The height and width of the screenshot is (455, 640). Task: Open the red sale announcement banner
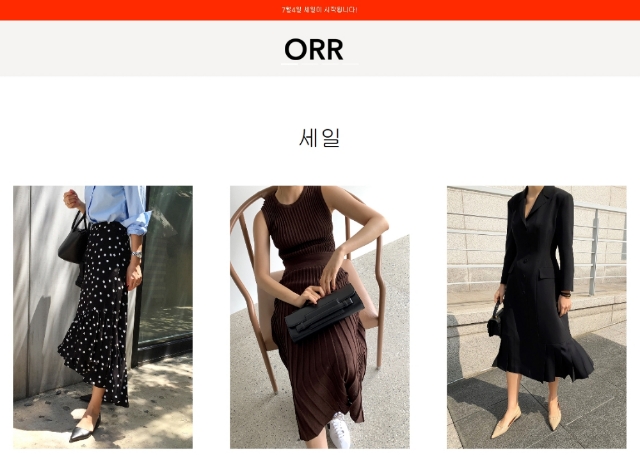tap(319, 10)
